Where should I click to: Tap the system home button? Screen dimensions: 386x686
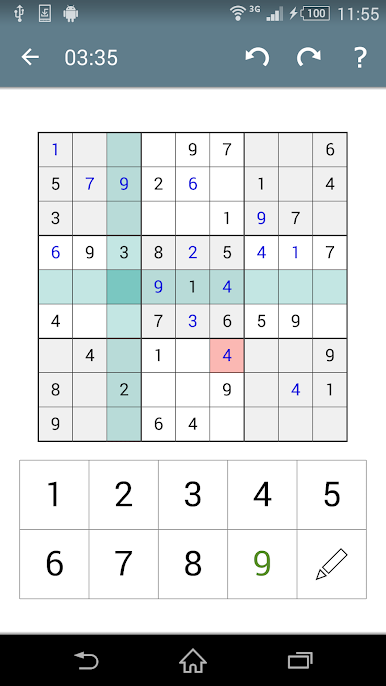193,661
